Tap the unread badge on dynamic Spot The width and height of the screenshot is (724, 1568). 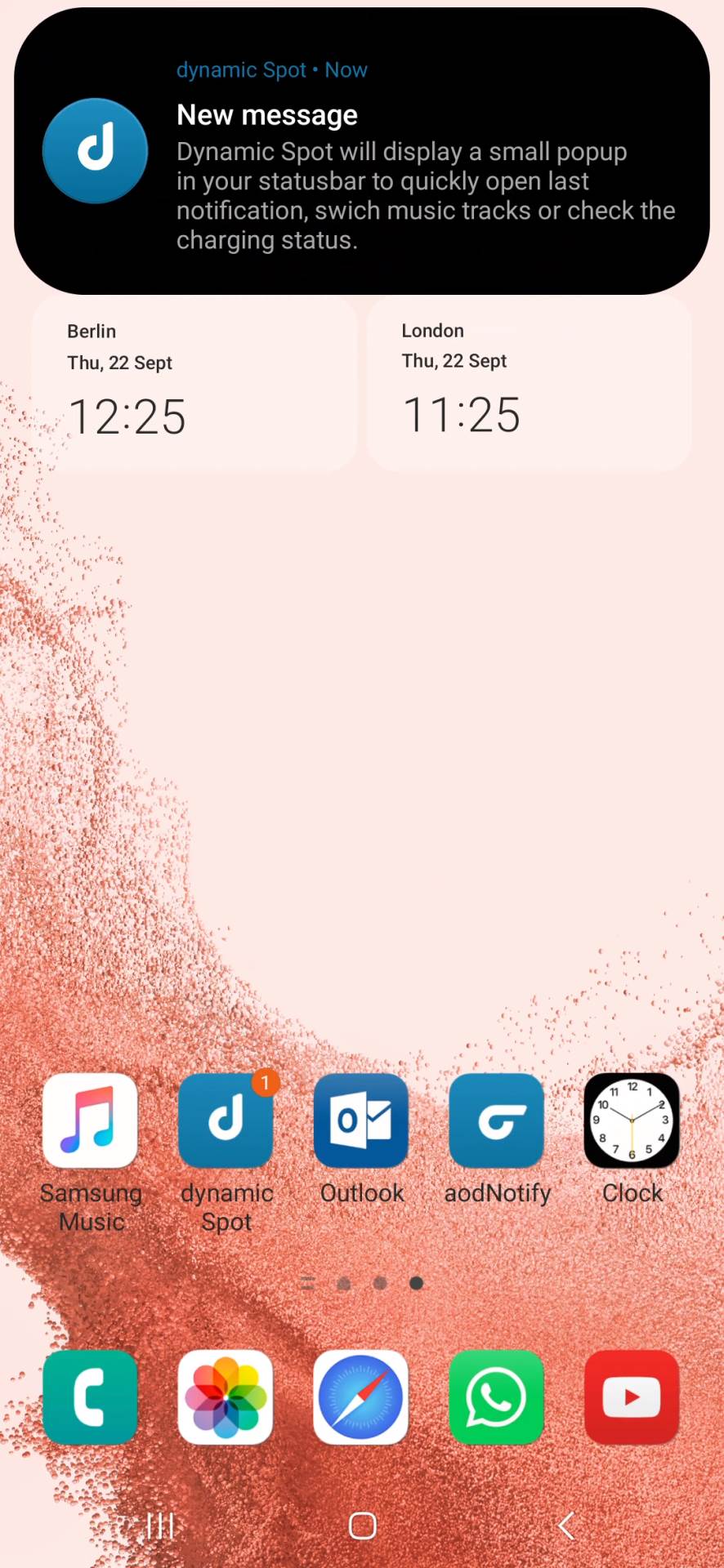coord(265,1083)
